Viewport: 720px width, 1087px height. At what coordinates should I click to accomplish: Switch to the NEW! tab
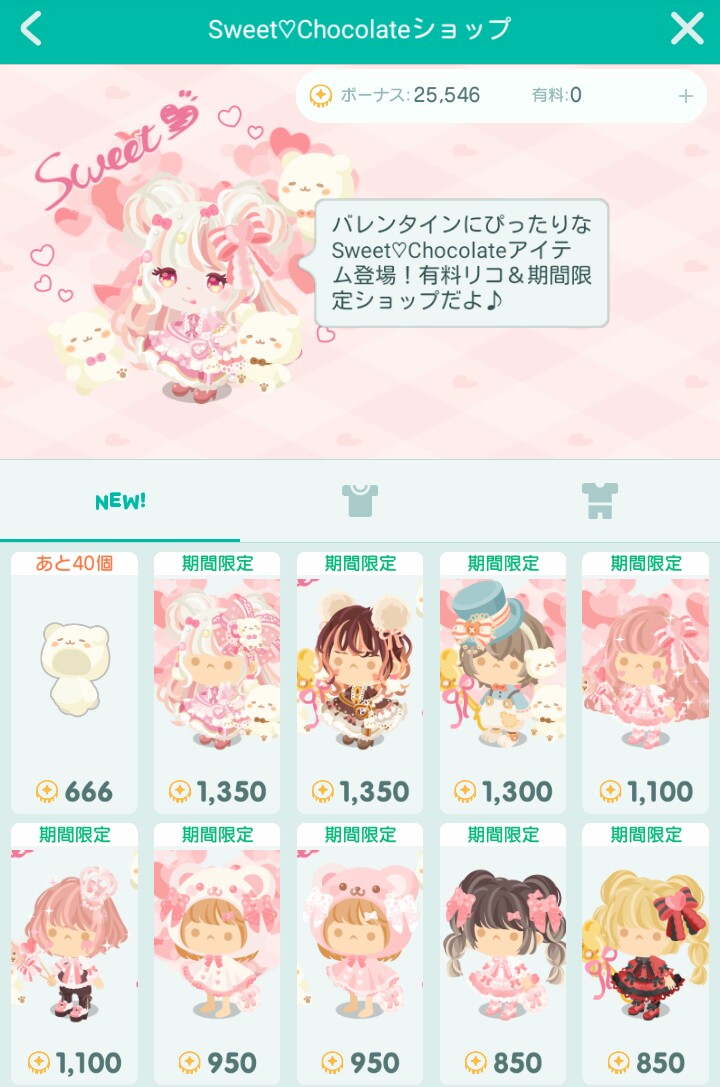point(120,501)
